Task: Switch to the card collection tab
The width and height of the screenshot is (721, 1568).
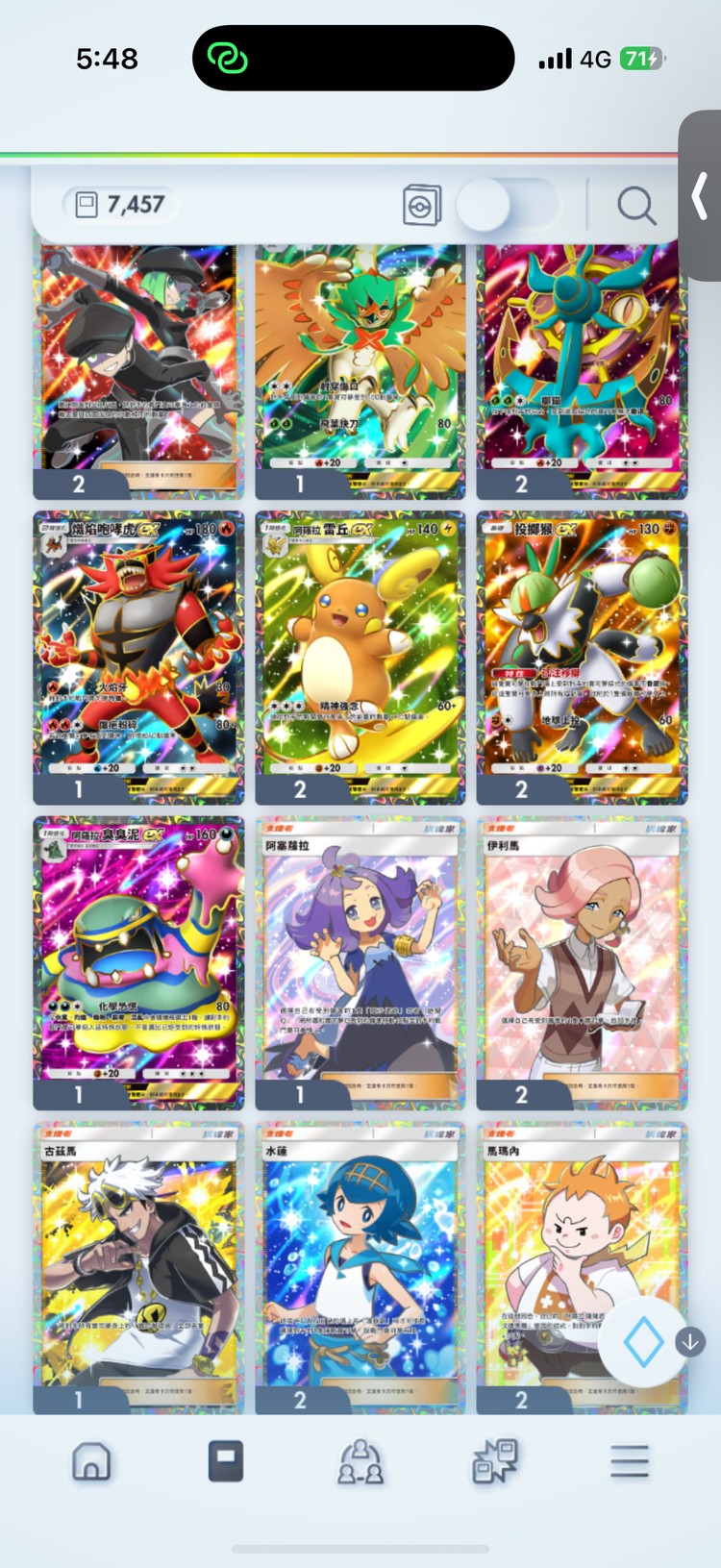Action: 226,1461
